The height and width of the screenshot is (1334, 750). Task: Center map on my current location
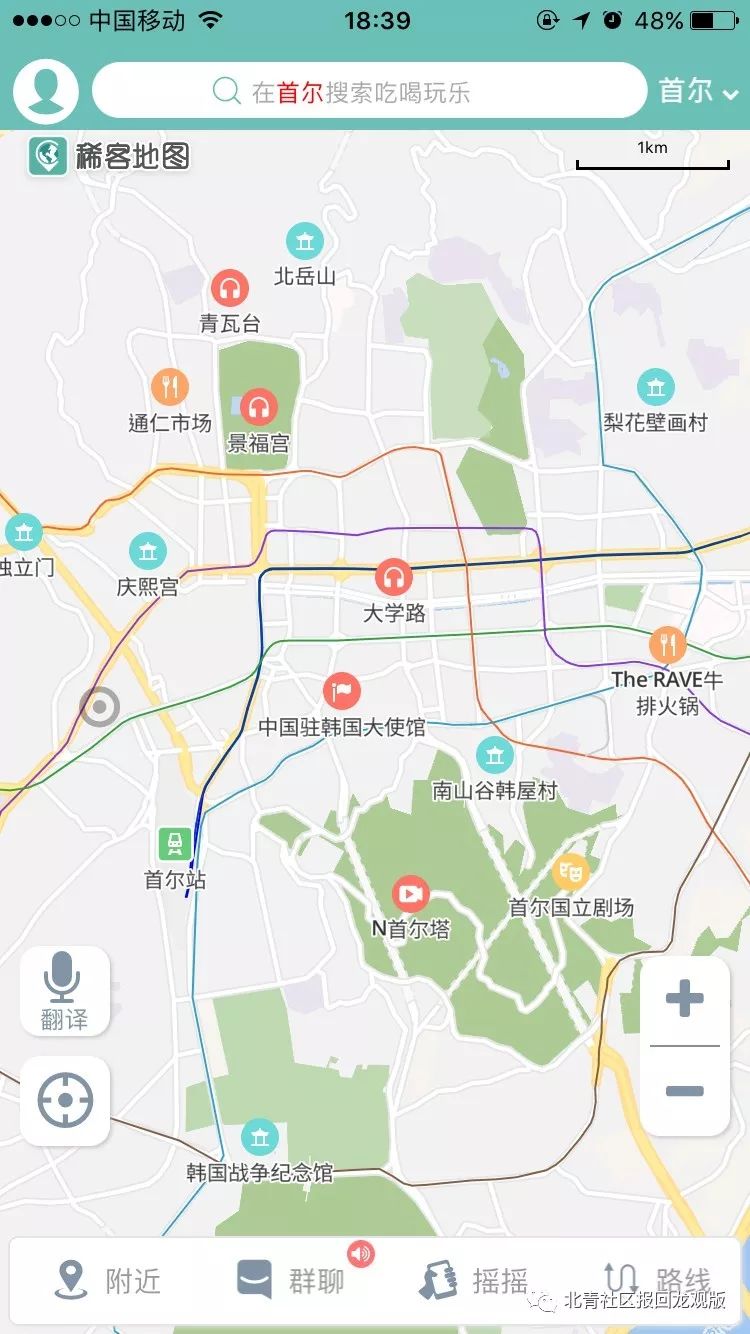pos(65,1101)
